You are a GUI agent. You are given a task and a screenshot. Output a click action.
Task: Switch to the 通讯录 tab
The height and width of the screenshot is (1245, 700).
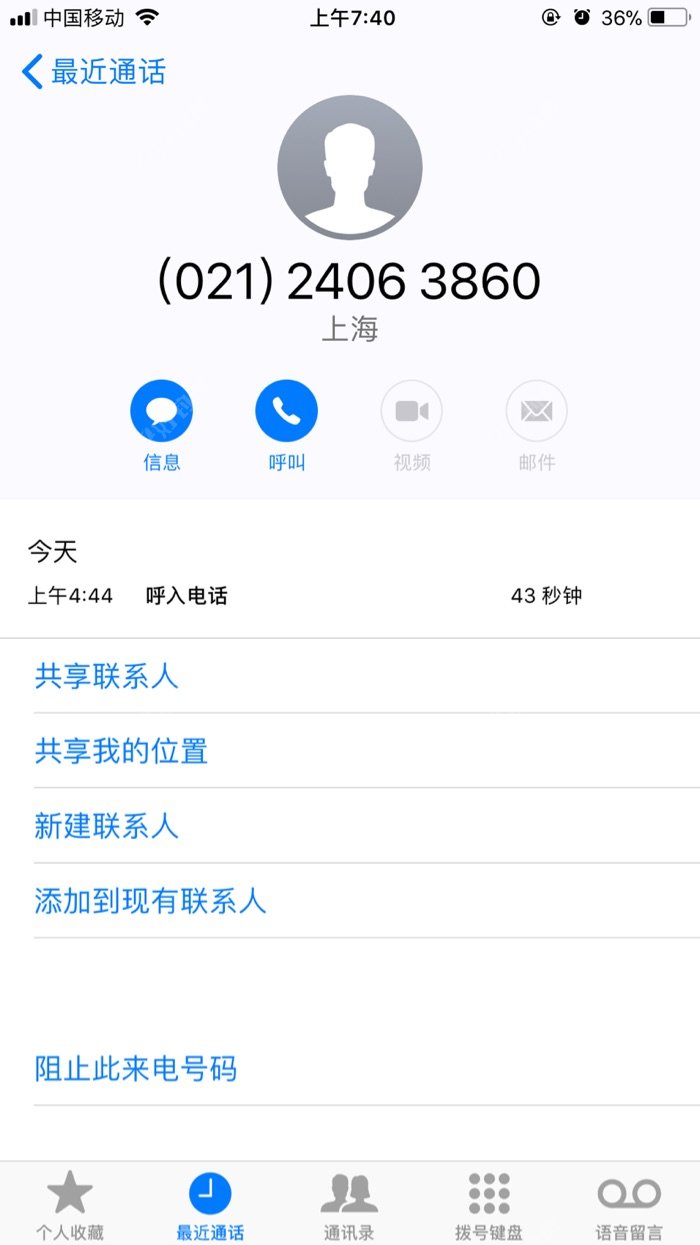(x=349, y=1205)
